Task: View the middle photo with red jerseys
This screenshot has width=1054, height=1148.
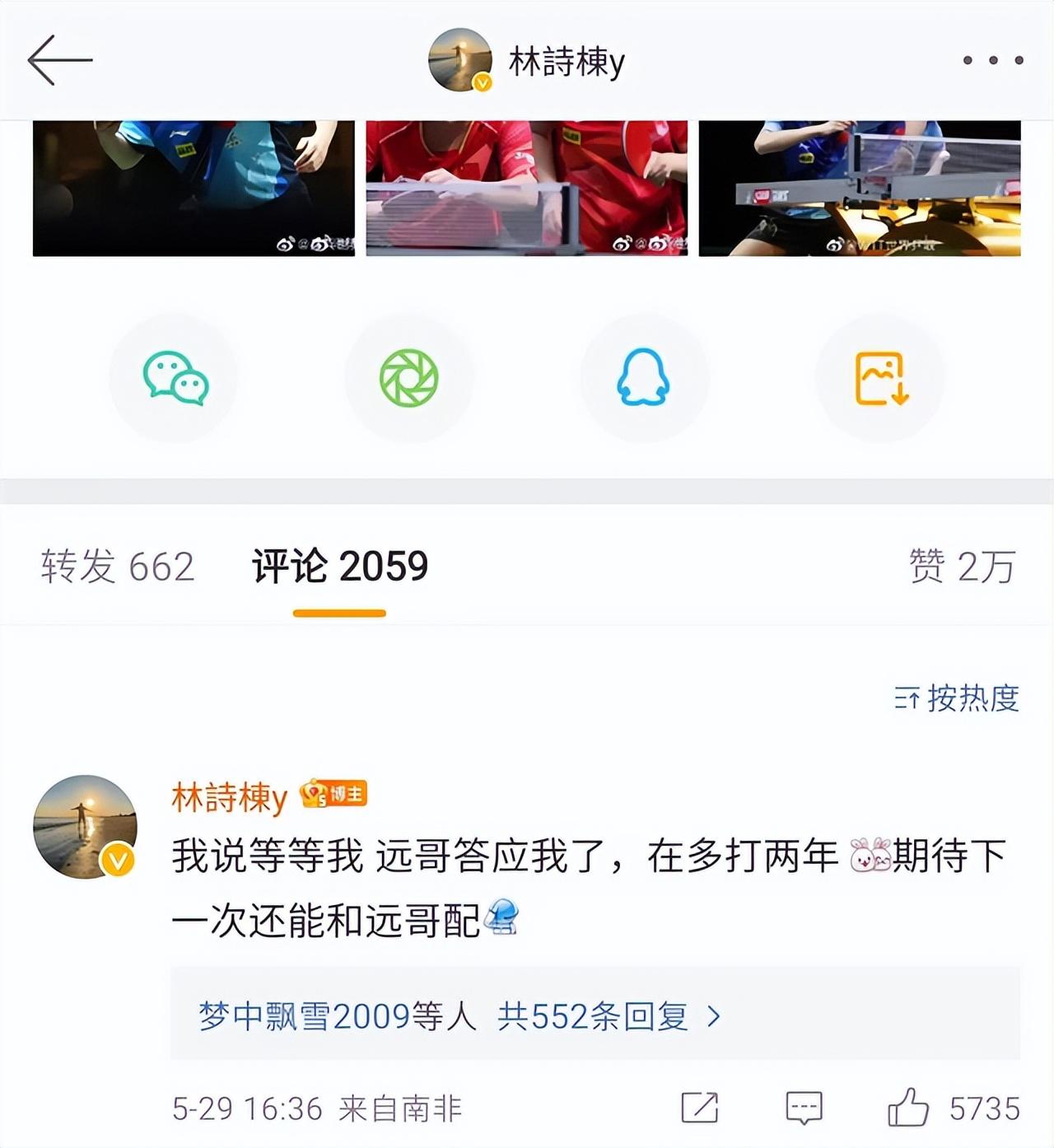Action: (x=527, y=188)
